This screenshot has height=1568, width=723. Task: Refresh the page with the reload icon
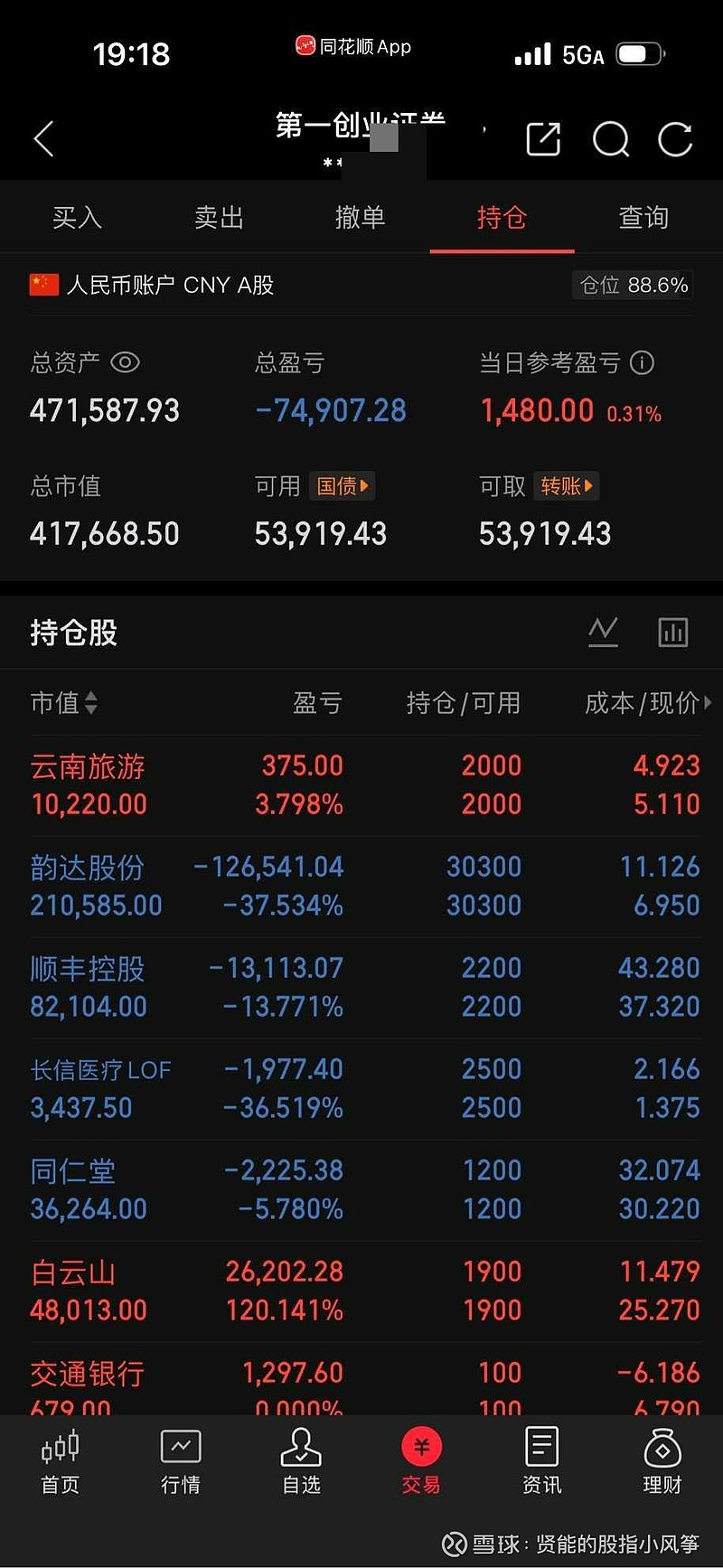coord(676,139)
